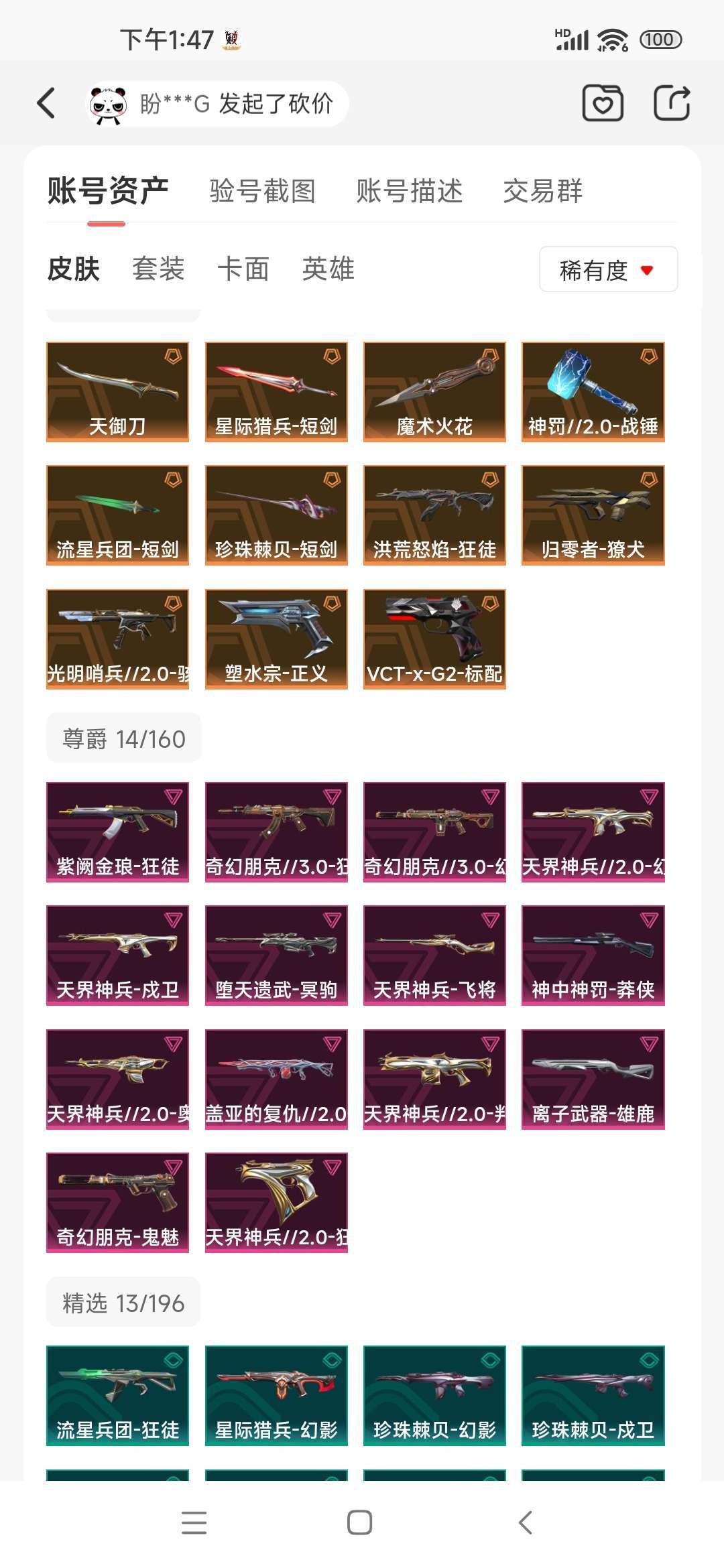Share this account listing
Screen dimensions: 724x1568
coord(672,103)
